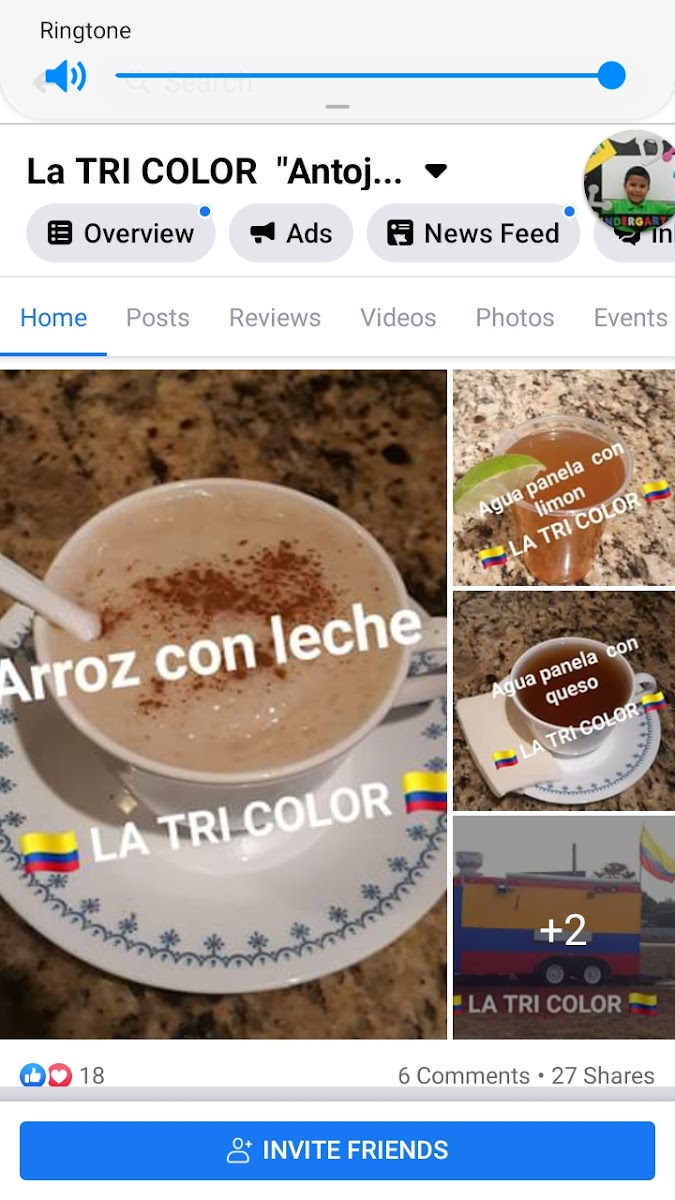Switch to the Videos tab

[x=398, y=318]
